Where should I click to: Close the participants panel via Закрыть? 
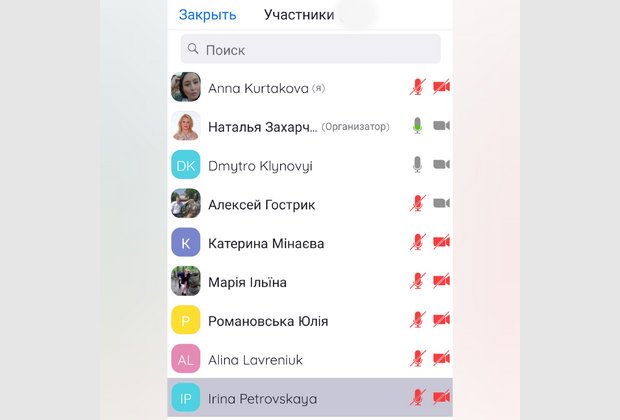(x=207, y=15)
